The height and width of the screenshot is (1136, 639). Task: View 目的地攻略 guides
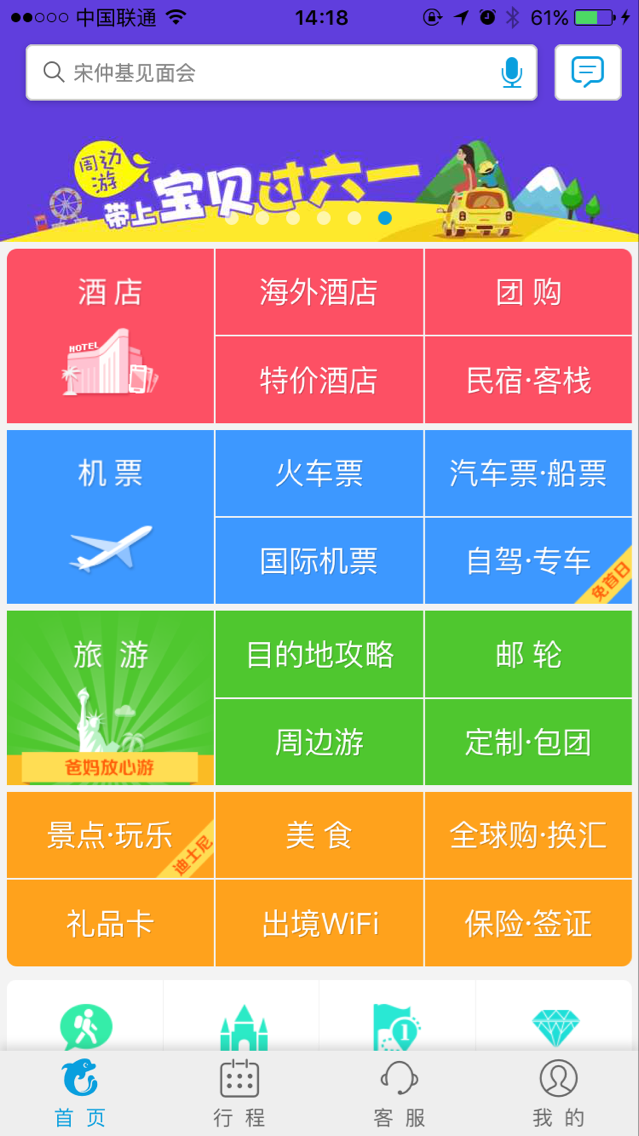tap(319, 655)
